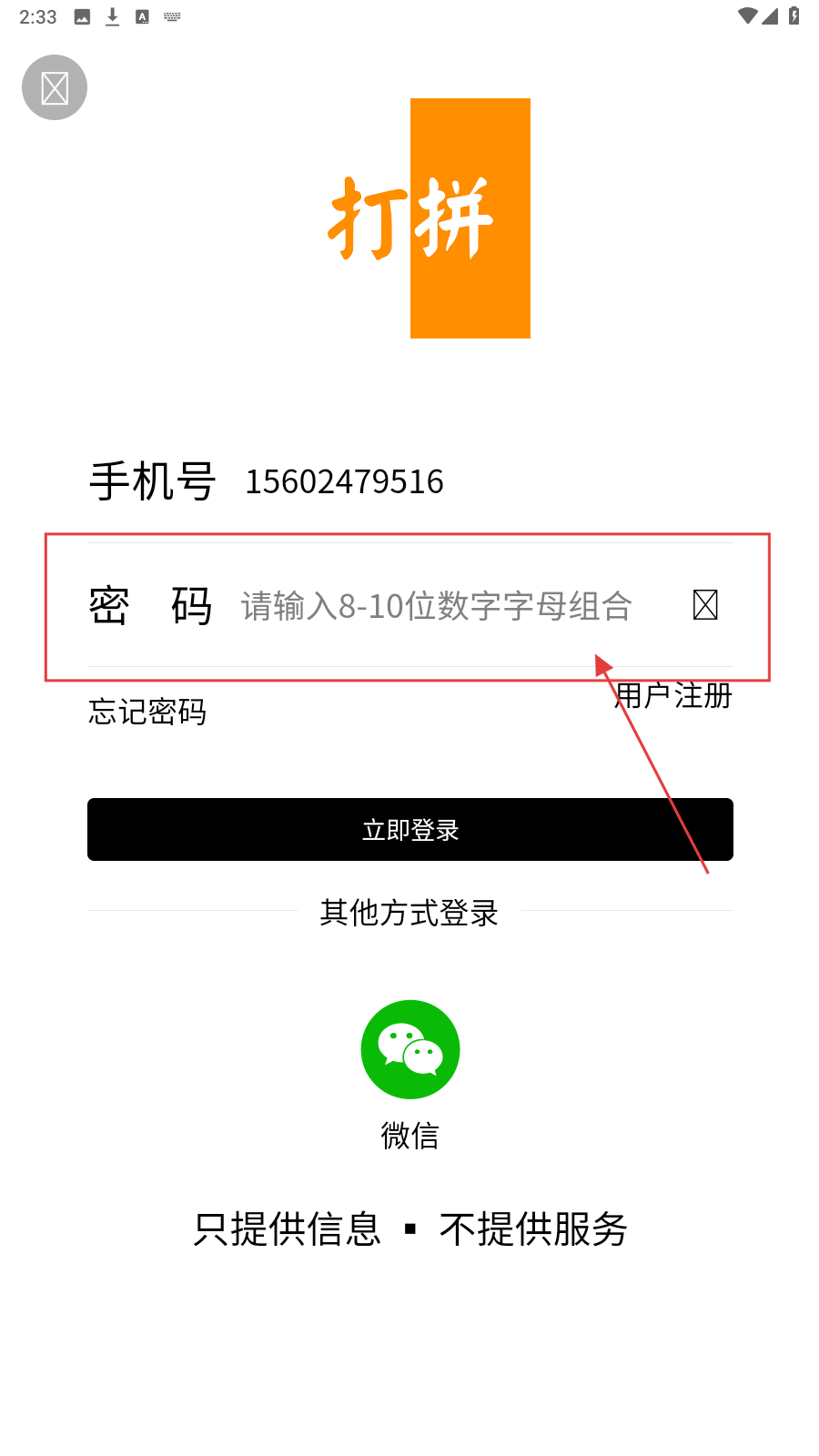This screenshot has width=819, height=1456.
Task: Tap the close icon at top left
Action: (55, 88)
